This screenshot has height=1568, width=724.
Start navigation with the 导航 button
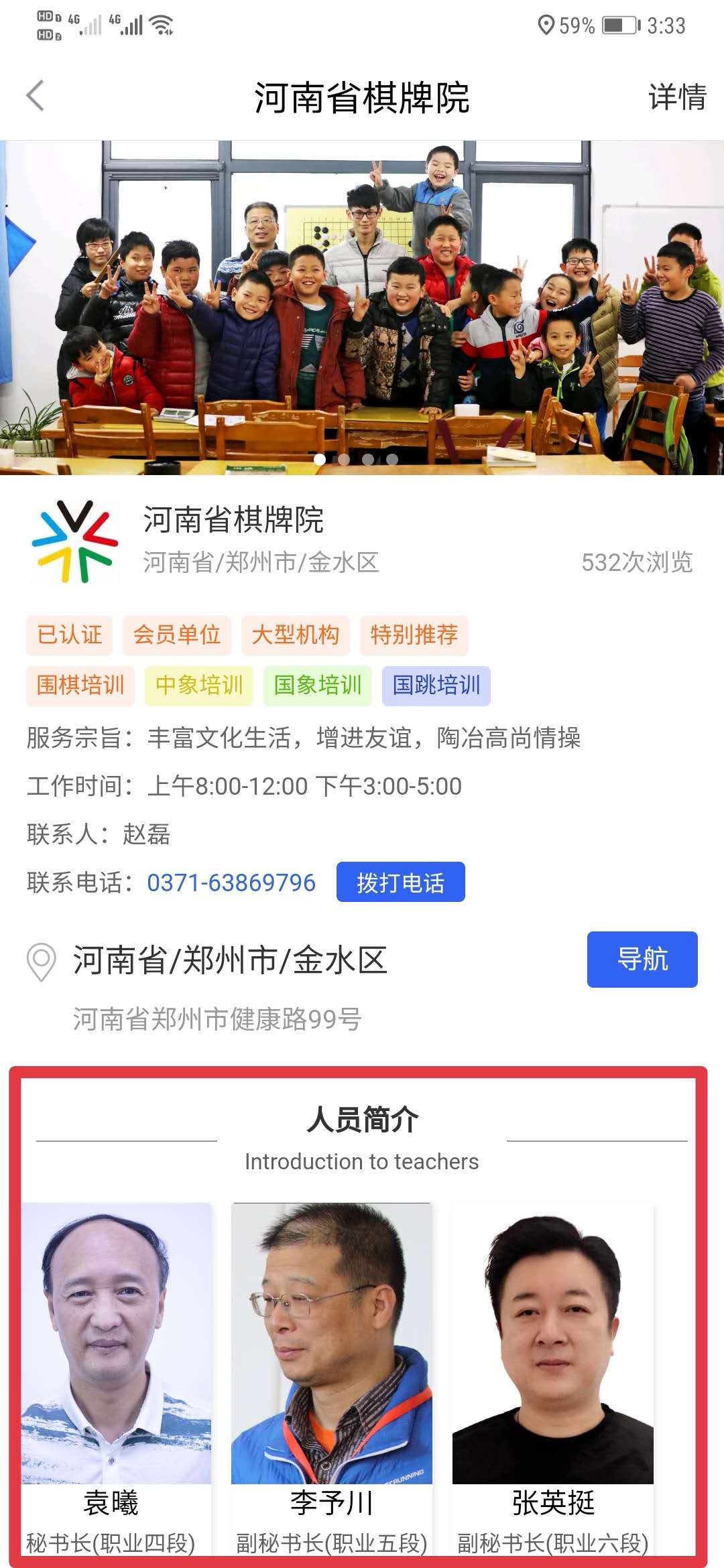coord(642,959)
